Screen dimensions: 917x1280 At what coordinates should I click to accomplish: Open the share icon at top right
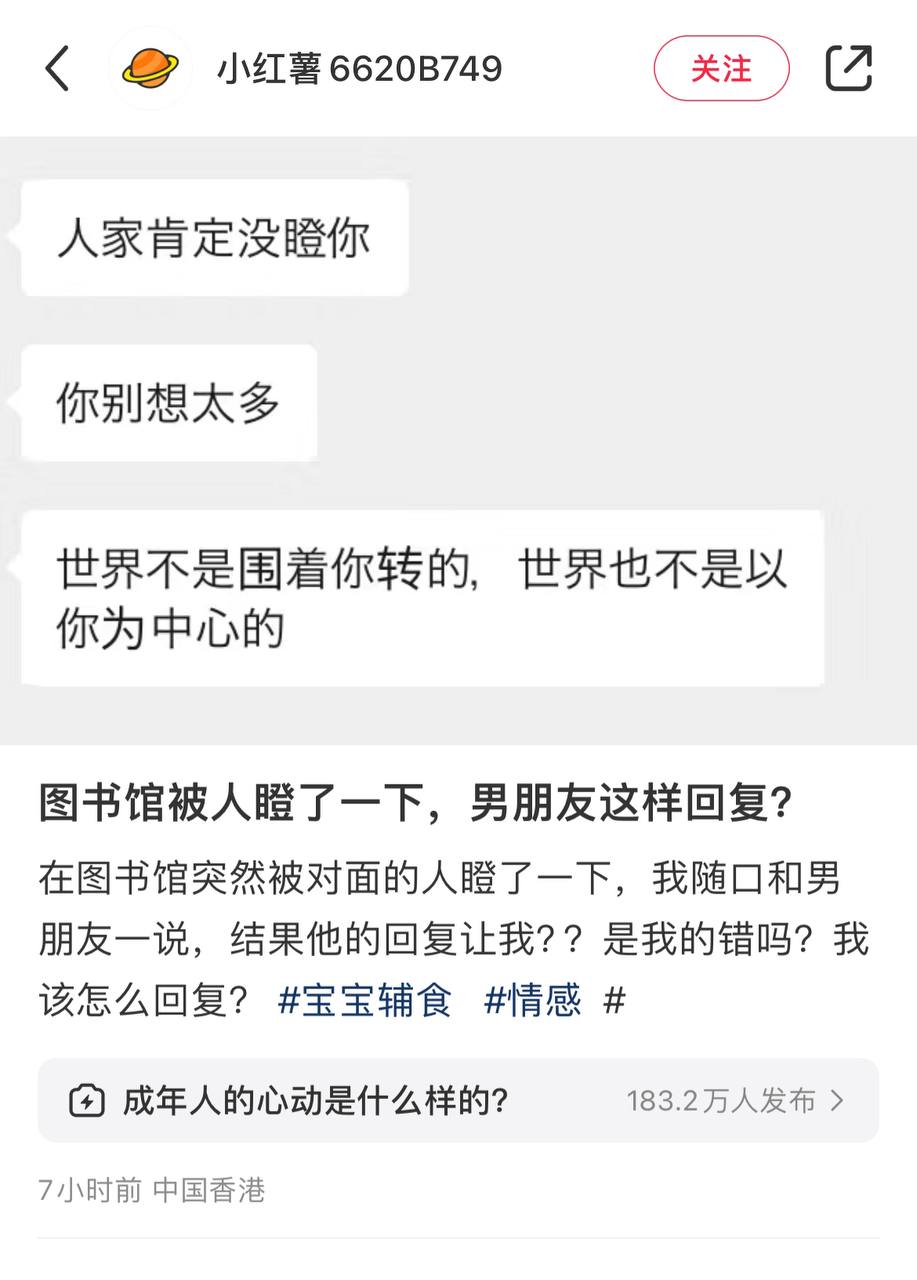click(x=849, y=69)
